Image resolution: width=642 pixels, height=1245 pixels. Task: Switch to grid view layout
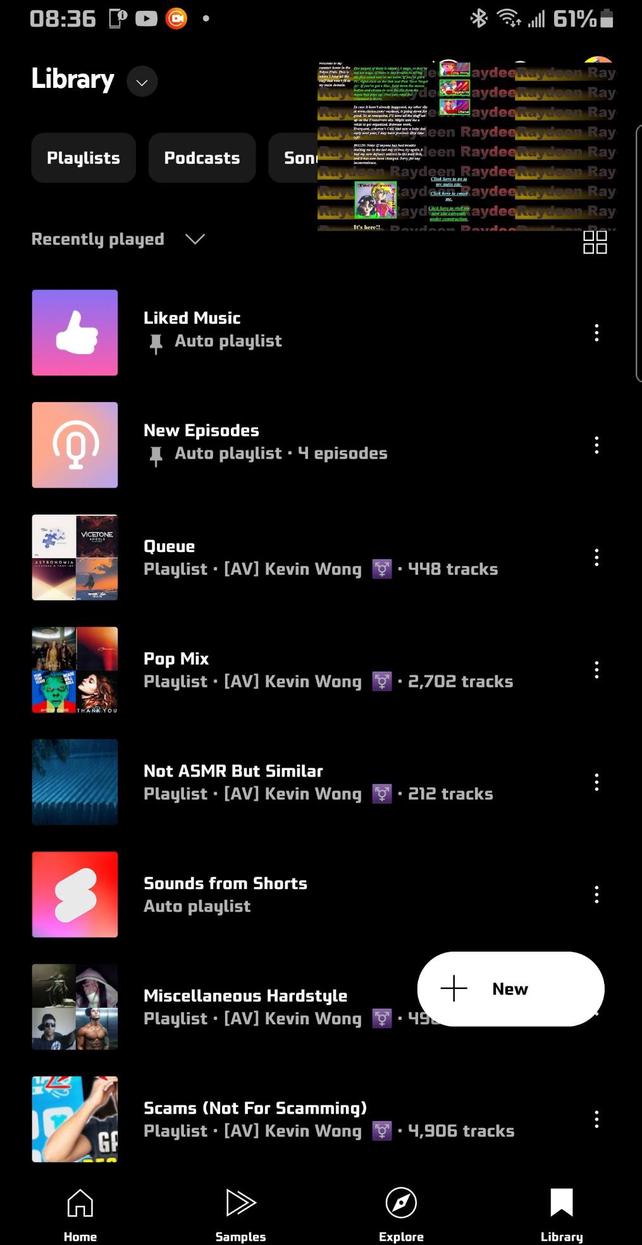[595, 241]
